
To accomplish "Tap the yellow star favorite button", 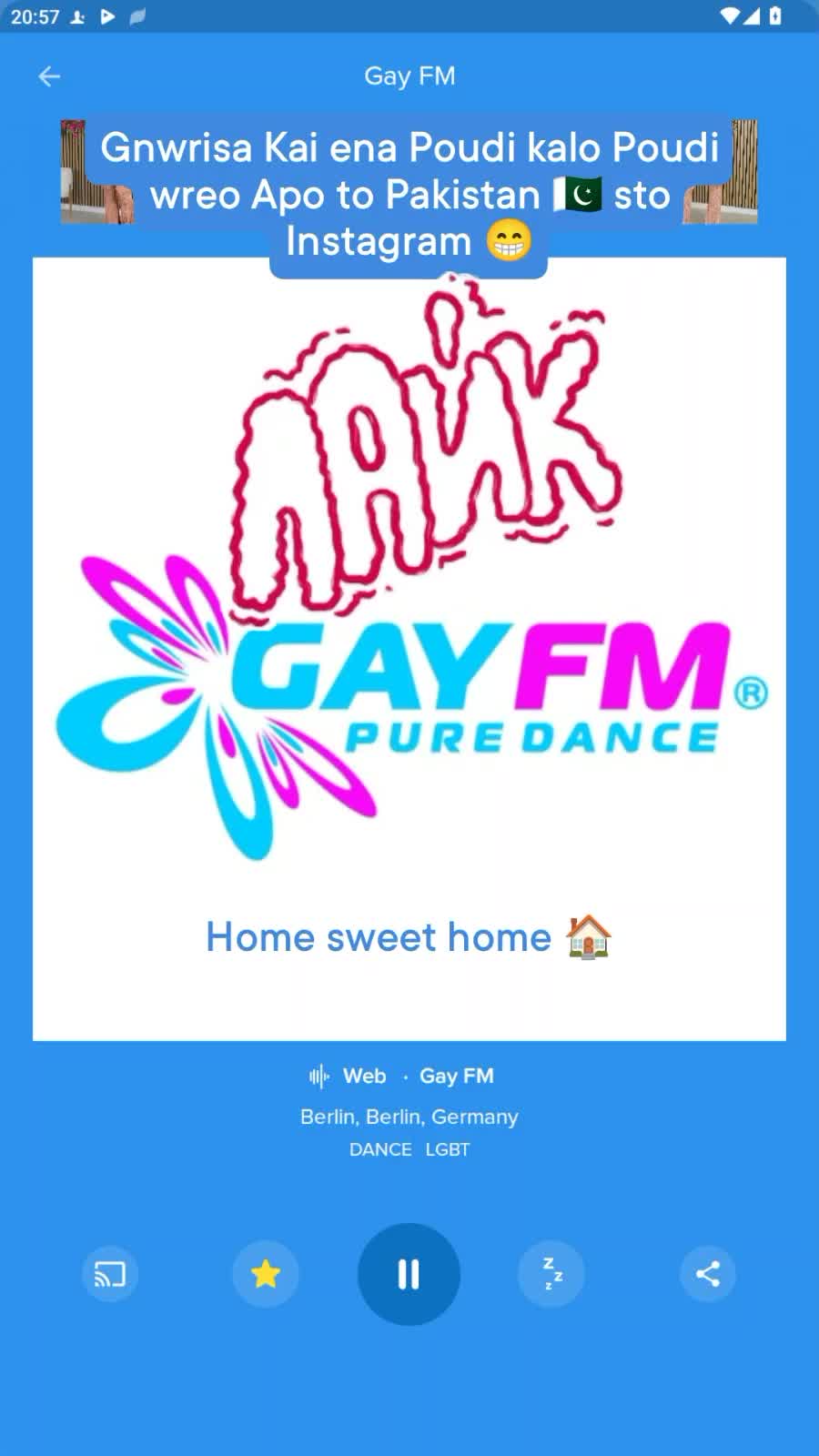I will (x=266, y=1274).
